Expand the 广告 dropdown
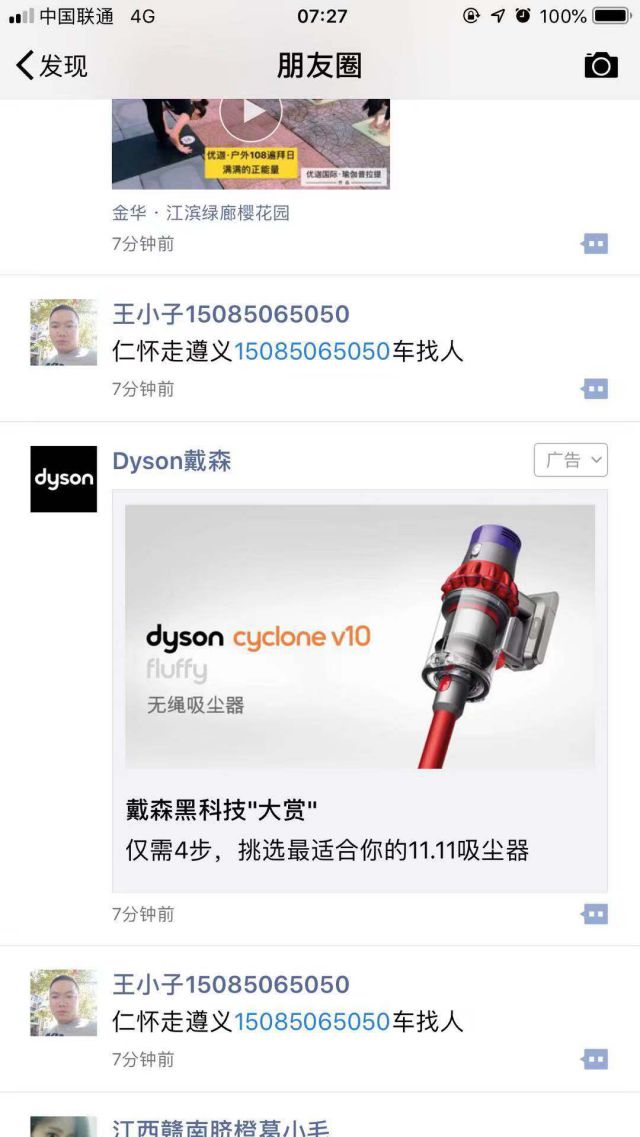Screen dimensions: 640x1137 [571, 460]
